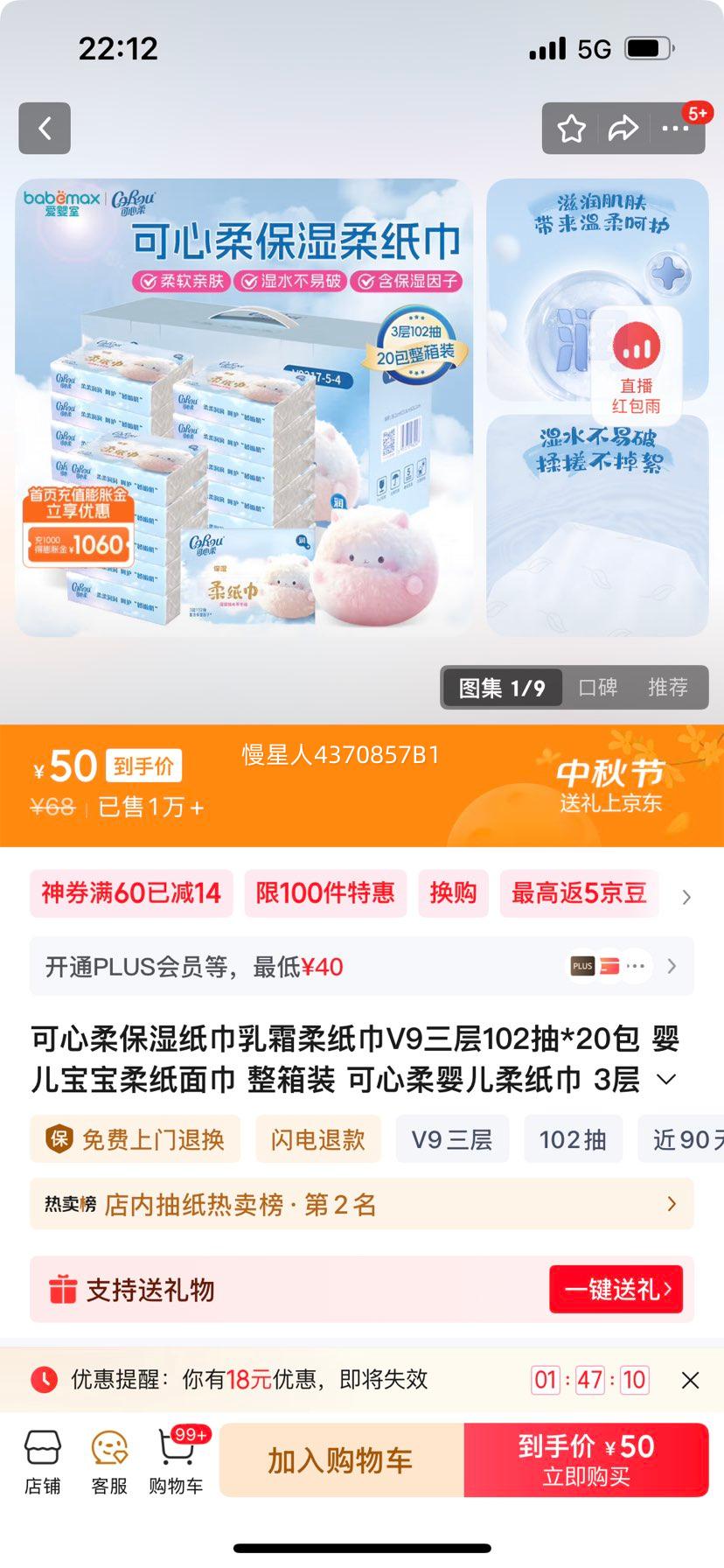
Task: Open the 购物车 shopping cart
Action: tap(176, 1461)
